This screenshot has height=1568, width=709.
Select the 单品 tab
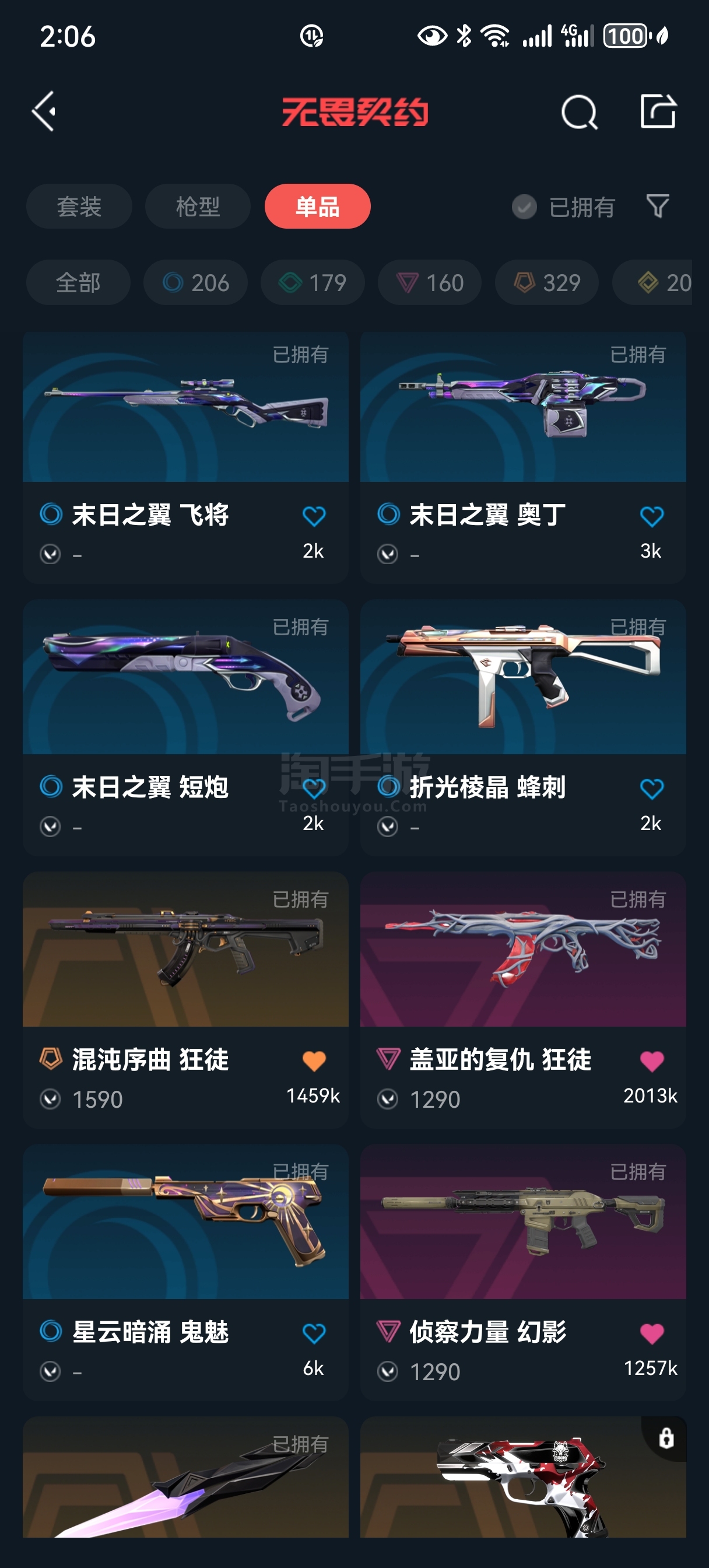[317, 206]
